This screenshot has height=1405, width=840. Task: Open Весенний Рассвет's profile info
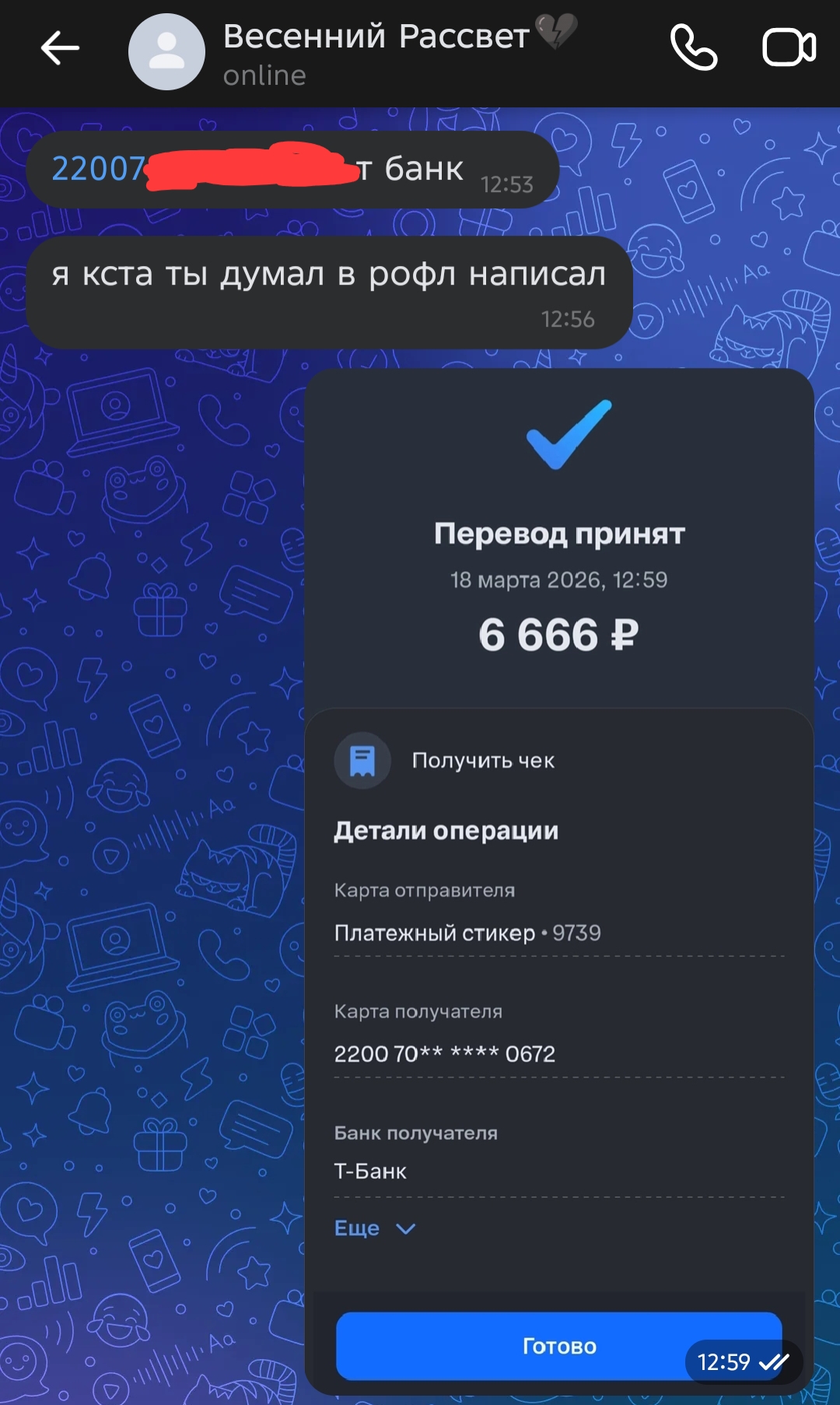(376, 51)
